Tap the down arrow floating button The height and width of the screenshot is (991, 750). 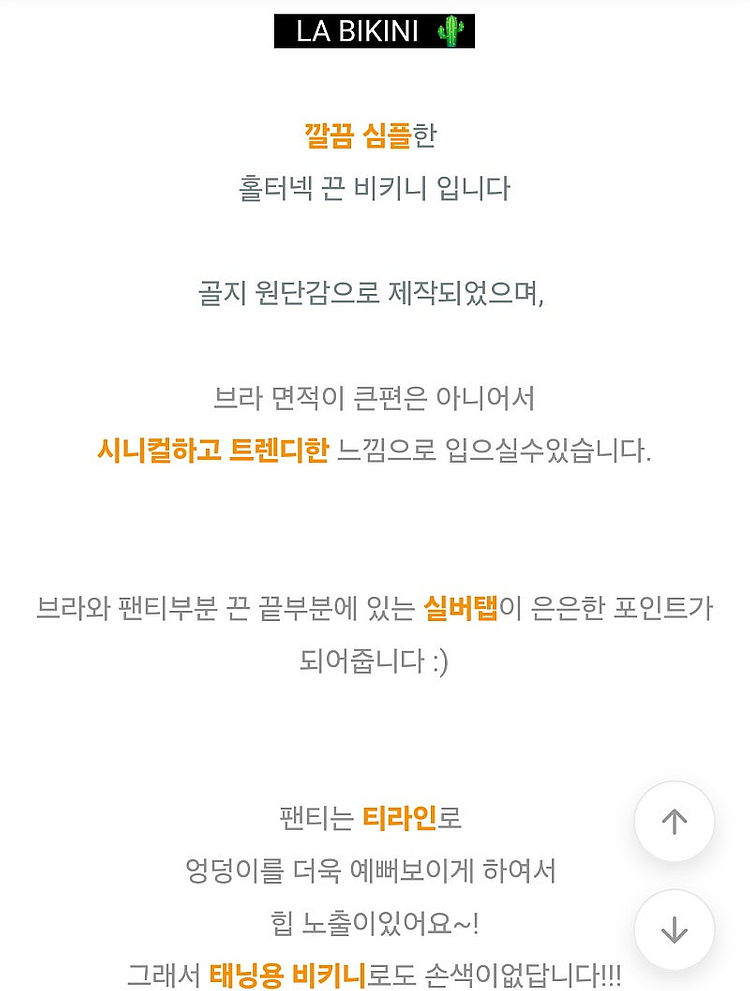674,929
